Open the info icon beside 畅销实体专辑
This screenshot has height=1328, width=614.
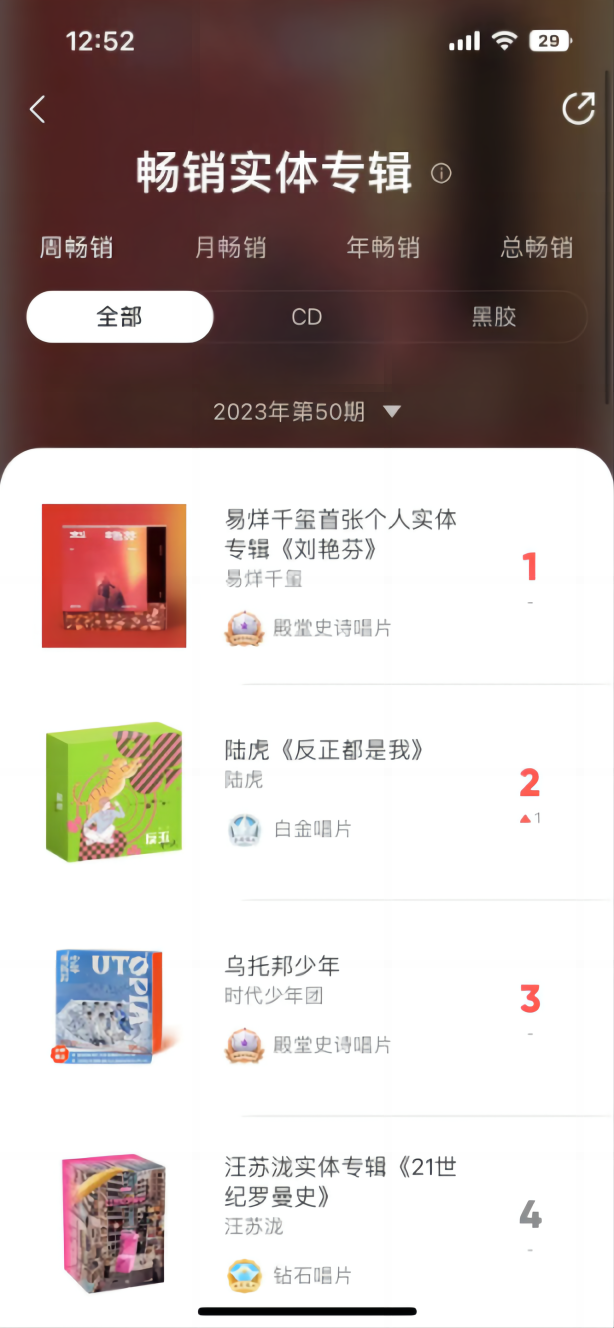[x=441, y=174]
